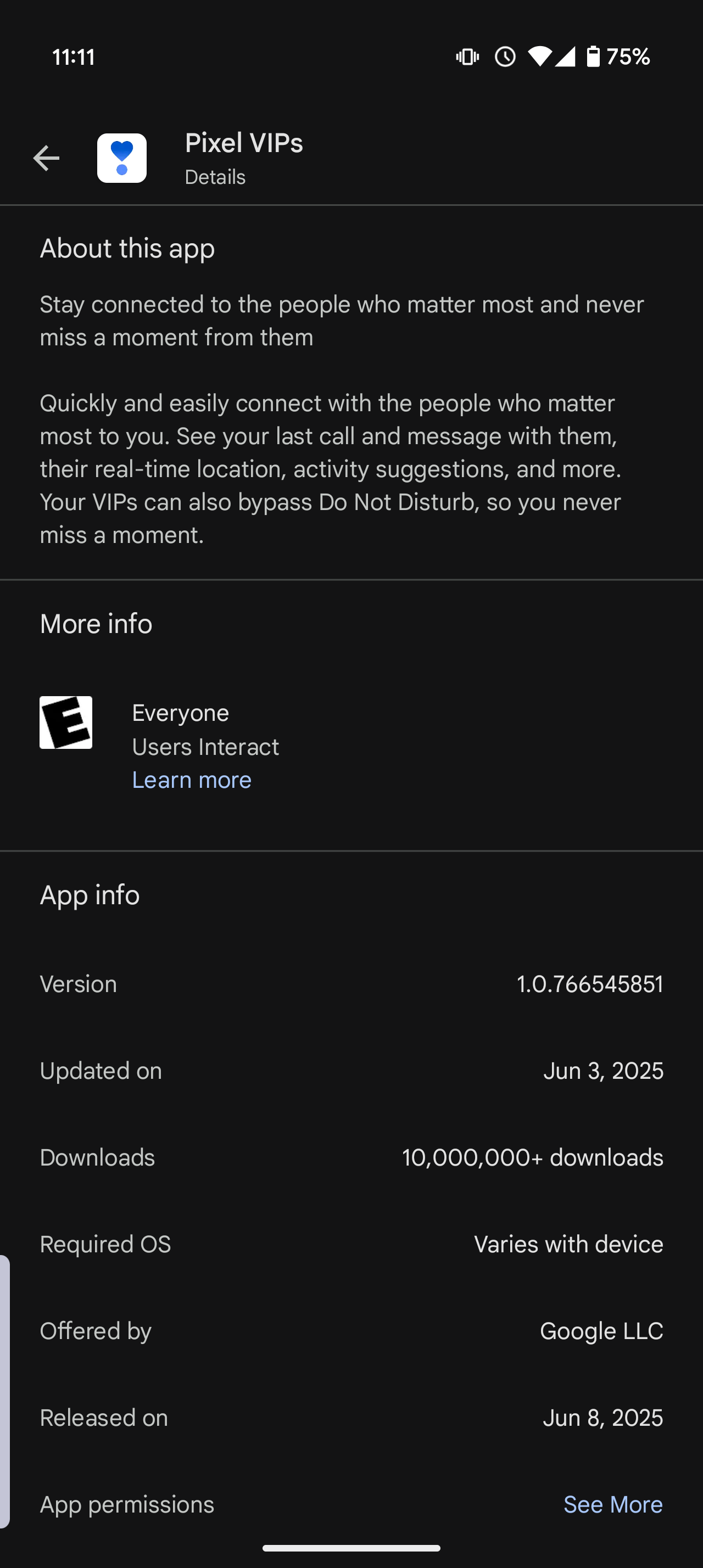Select the "Updated on" row

point(351,1070)
